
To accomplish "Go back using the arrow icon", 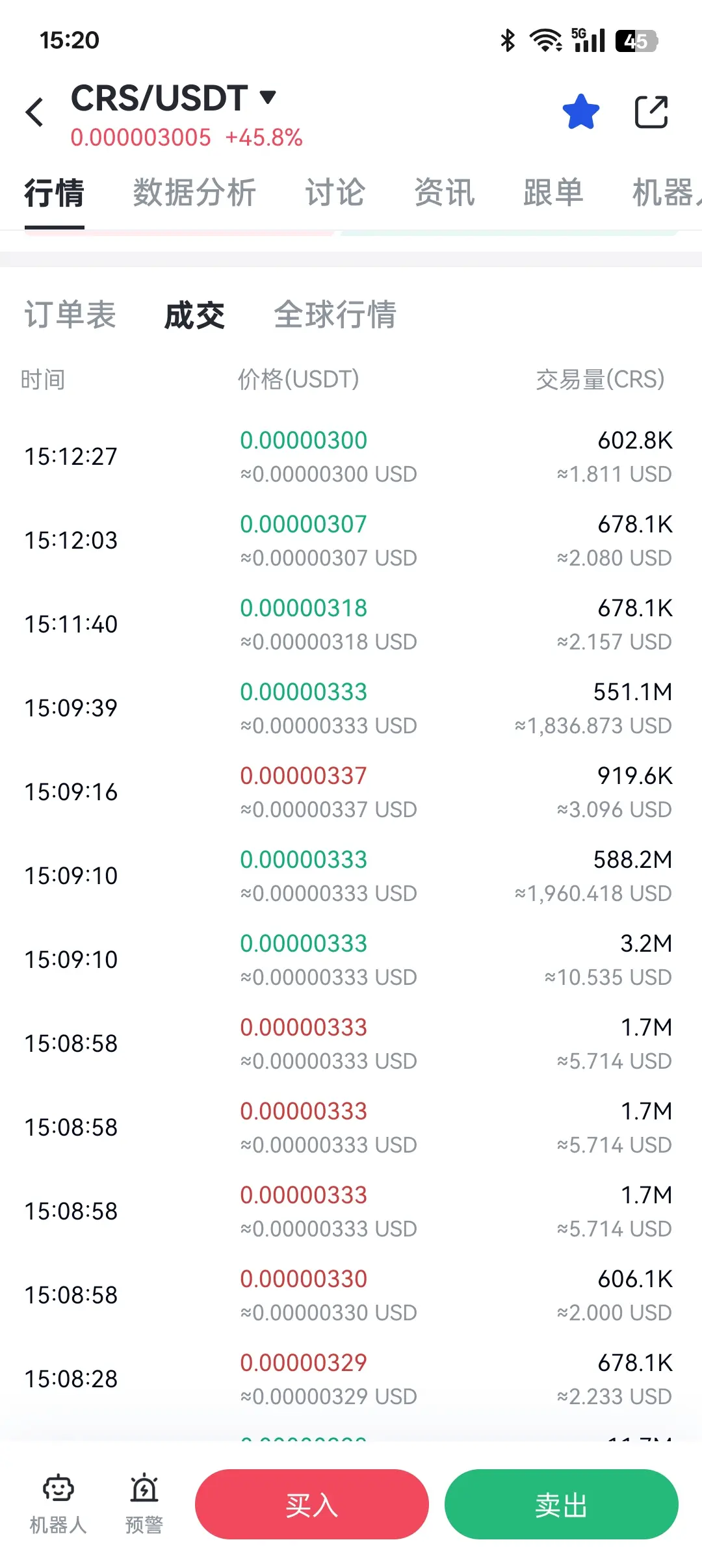I will [35, 112].
